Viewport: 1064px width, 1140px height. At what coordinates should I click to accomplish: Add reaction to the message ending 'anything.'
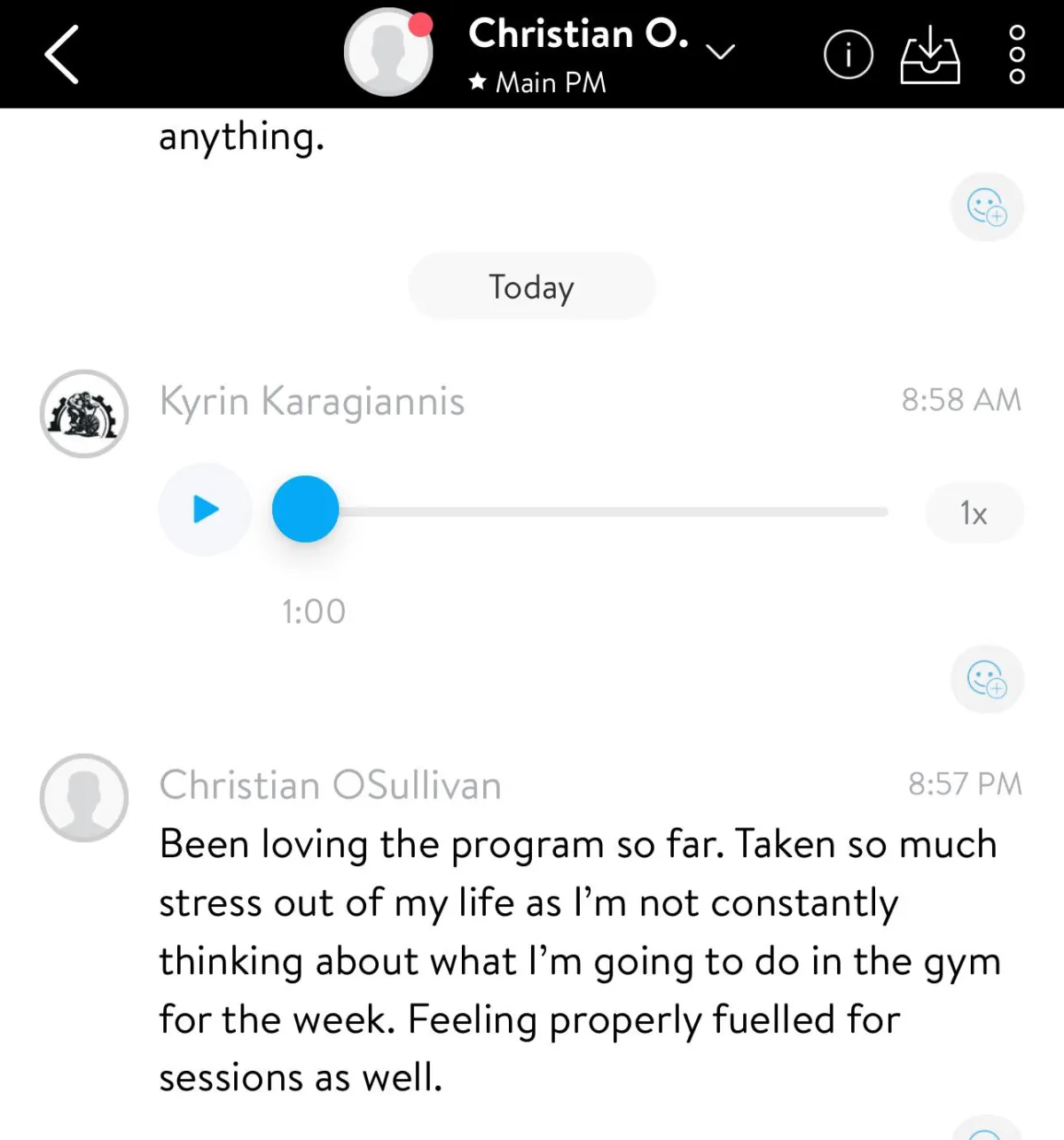click(x=987, y=207)
